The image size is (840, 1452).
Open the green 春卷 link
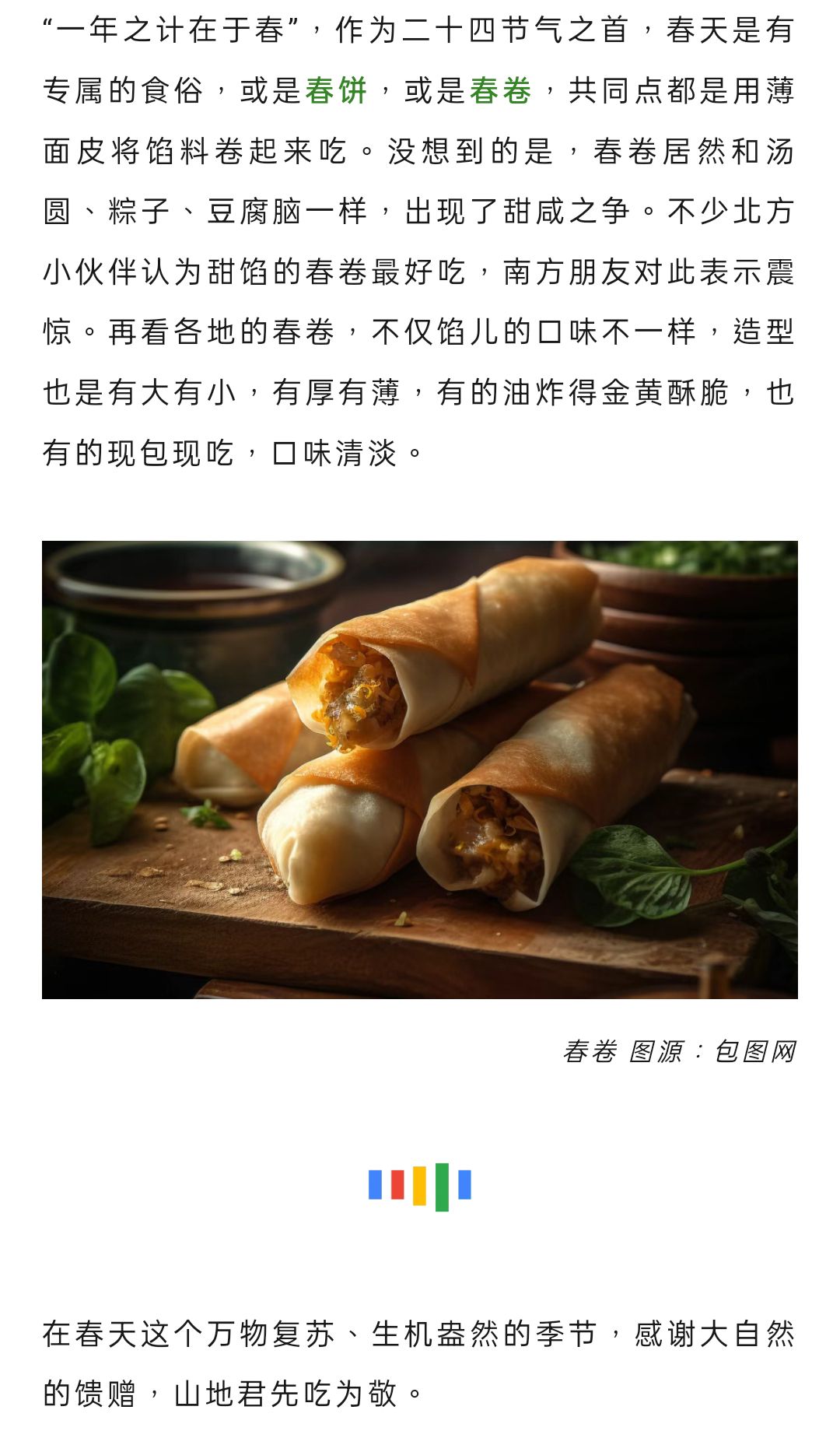click(500, 91)
